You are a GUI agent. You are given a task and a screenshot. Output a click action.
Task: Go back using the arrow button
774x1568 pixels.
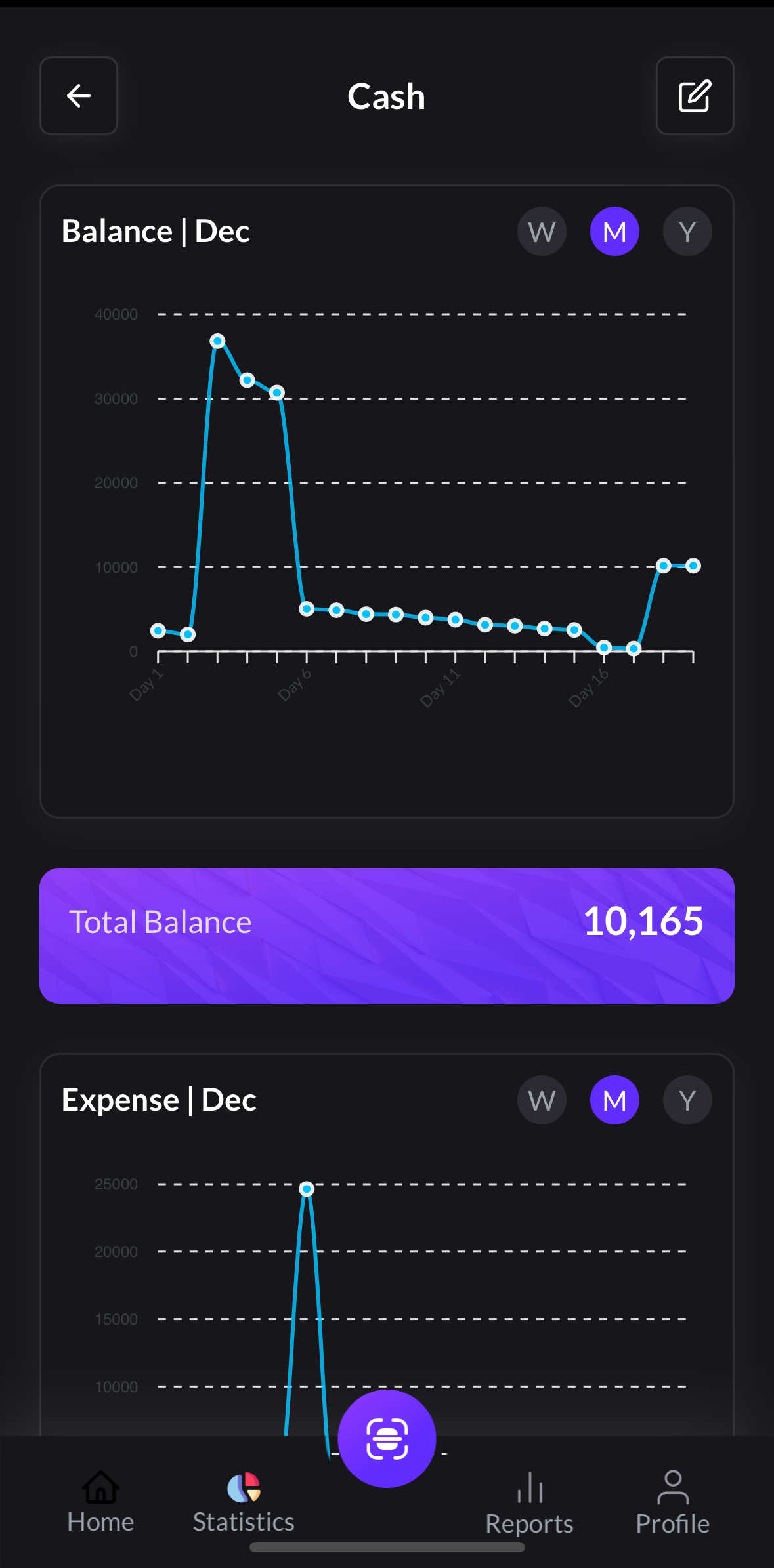tap(79, 96)
